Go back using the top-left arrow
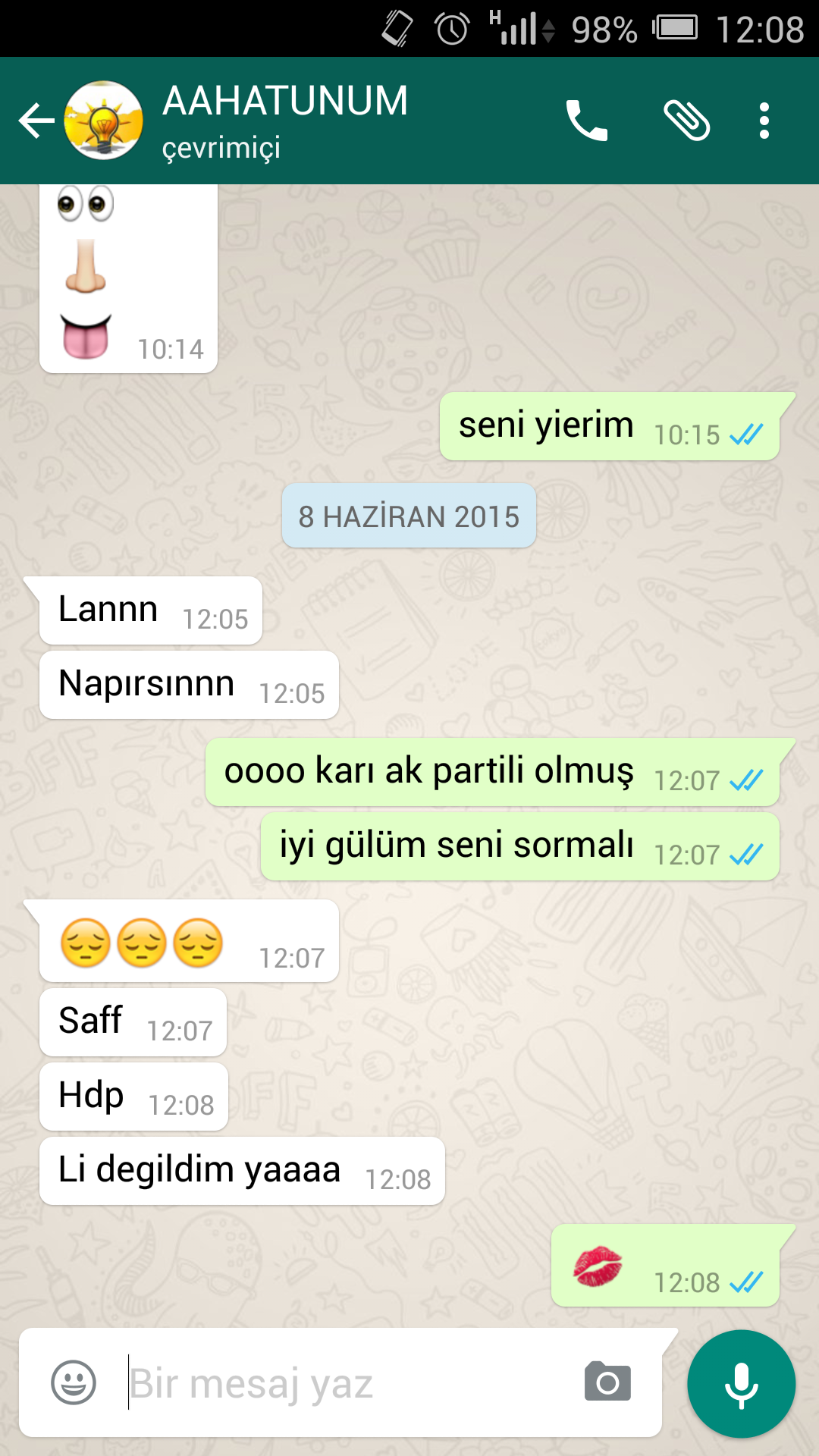This screenshot has width=819, height=1456. point(36,121)
